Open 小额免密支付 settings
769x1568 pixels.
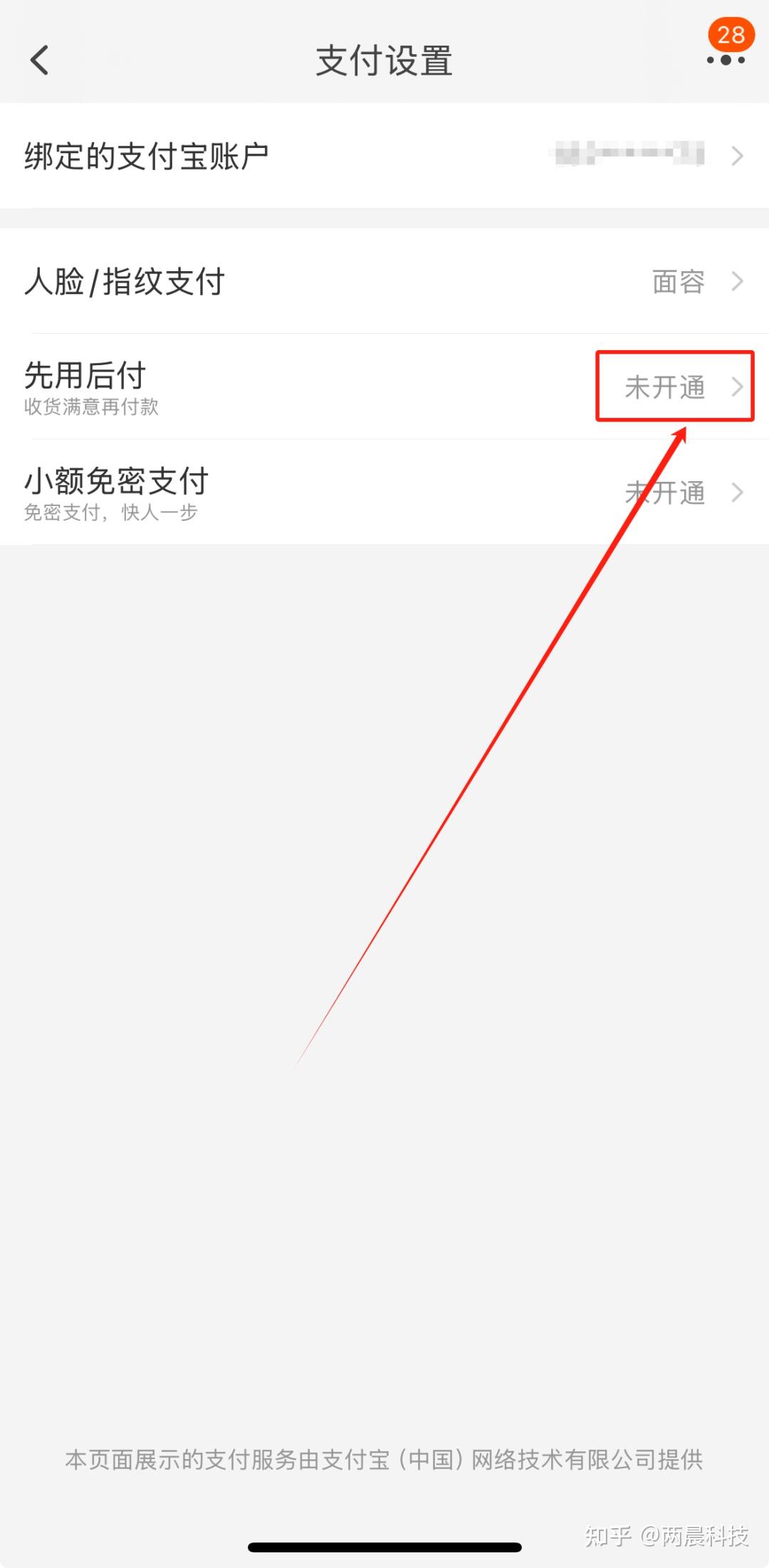[x=384, y=493]
